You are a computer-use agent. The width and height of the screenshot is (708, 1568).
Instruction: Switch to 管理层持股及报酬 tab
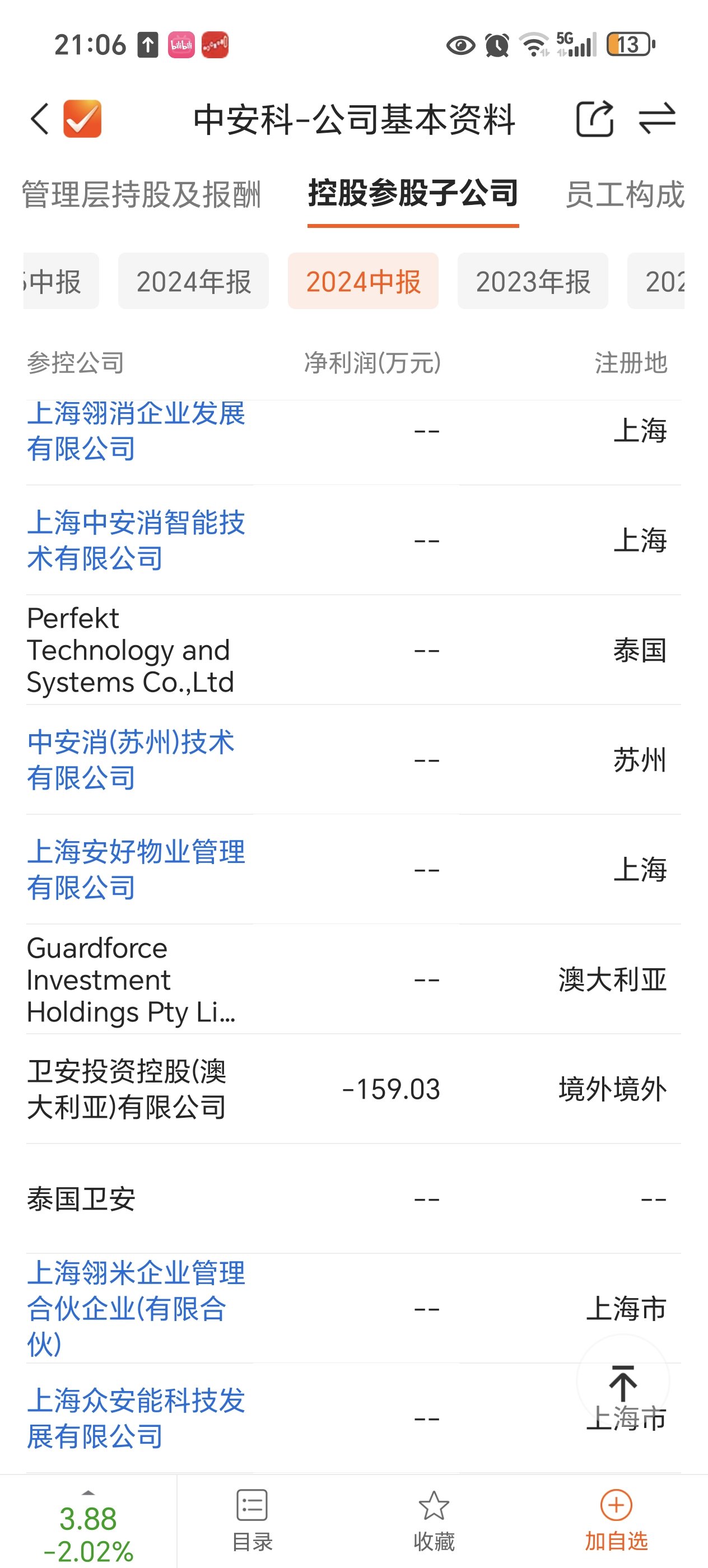point(141,195)
